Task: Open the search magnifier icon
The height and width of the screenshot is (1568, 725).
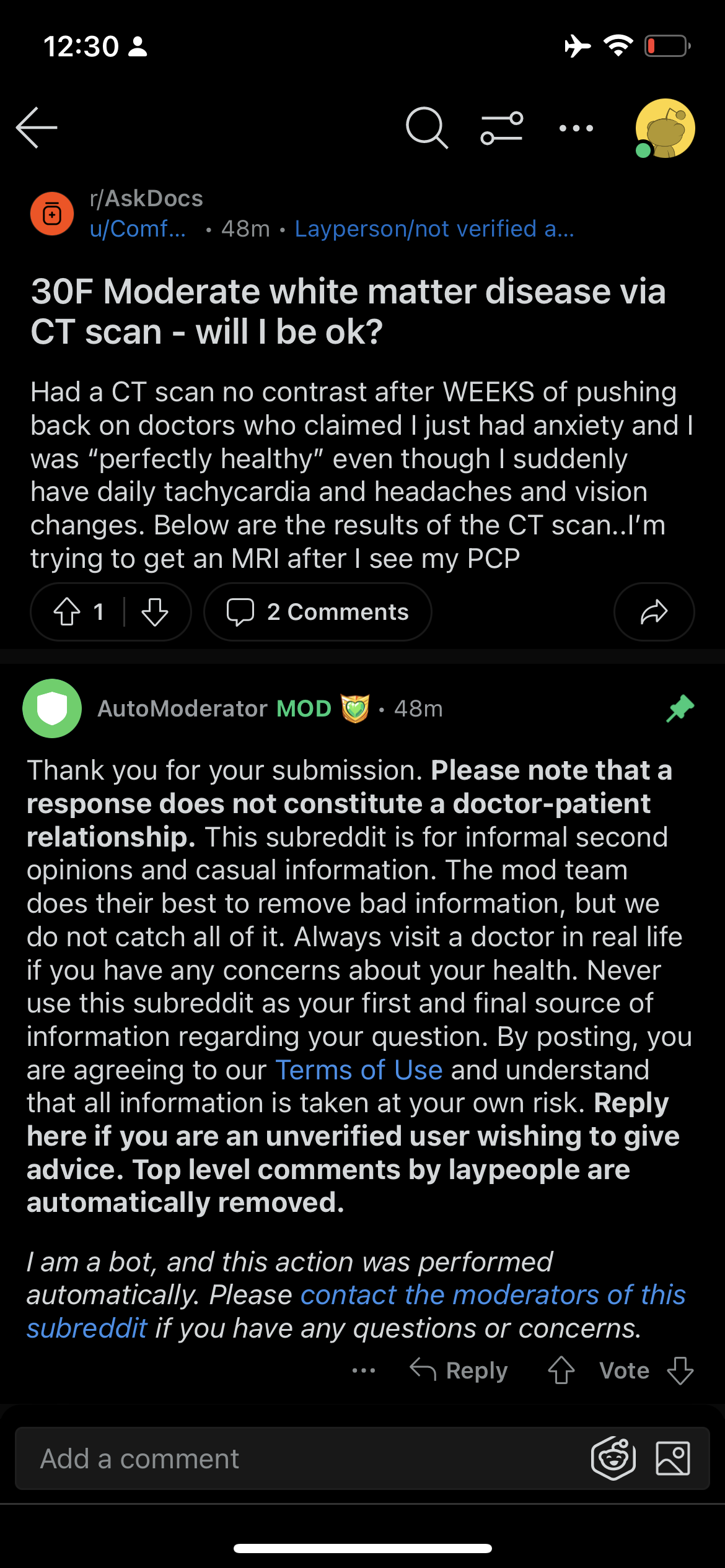Action: (426, 128)
